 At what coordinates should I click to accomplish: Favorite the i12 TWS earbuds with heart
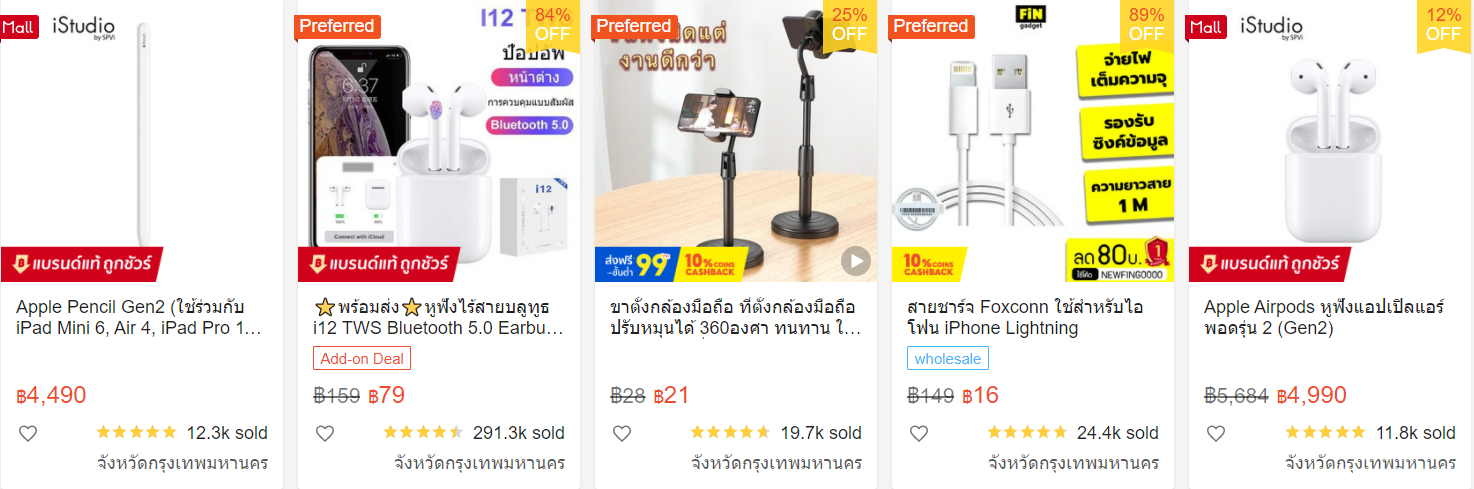pyautogui.click(x=325, y=433)
